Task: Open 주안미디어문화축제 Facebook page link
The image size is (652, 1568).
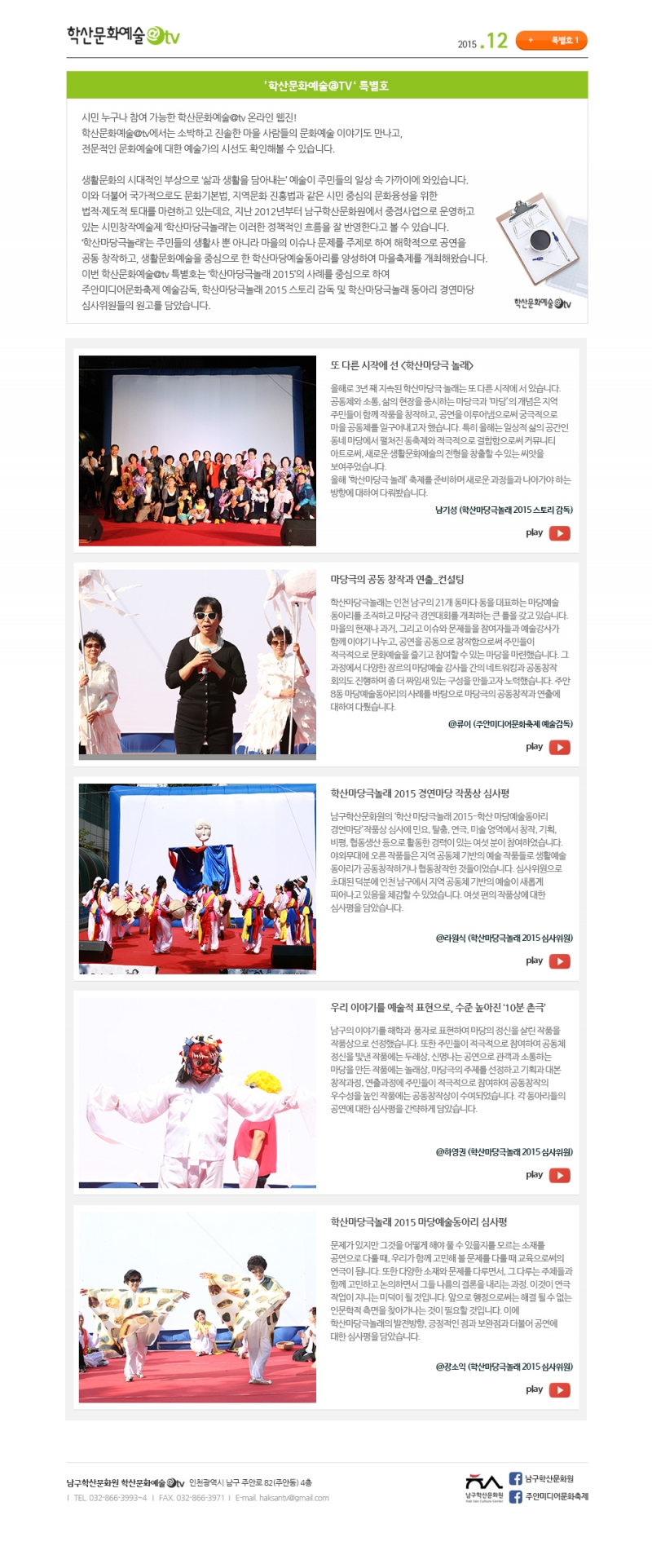Action: pos(548,1496)
